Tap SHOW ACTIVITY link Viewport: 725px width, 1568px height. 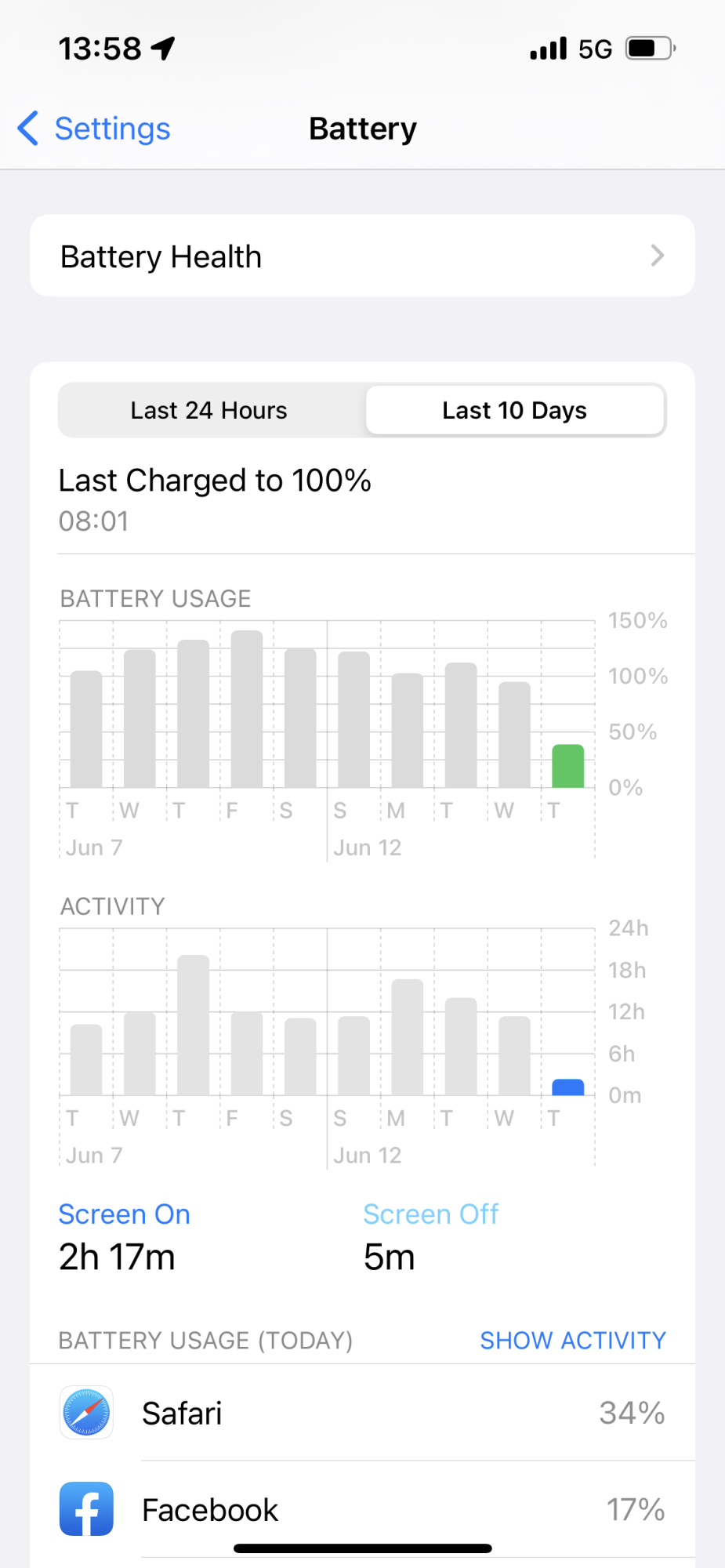(x=572, y=1341)
